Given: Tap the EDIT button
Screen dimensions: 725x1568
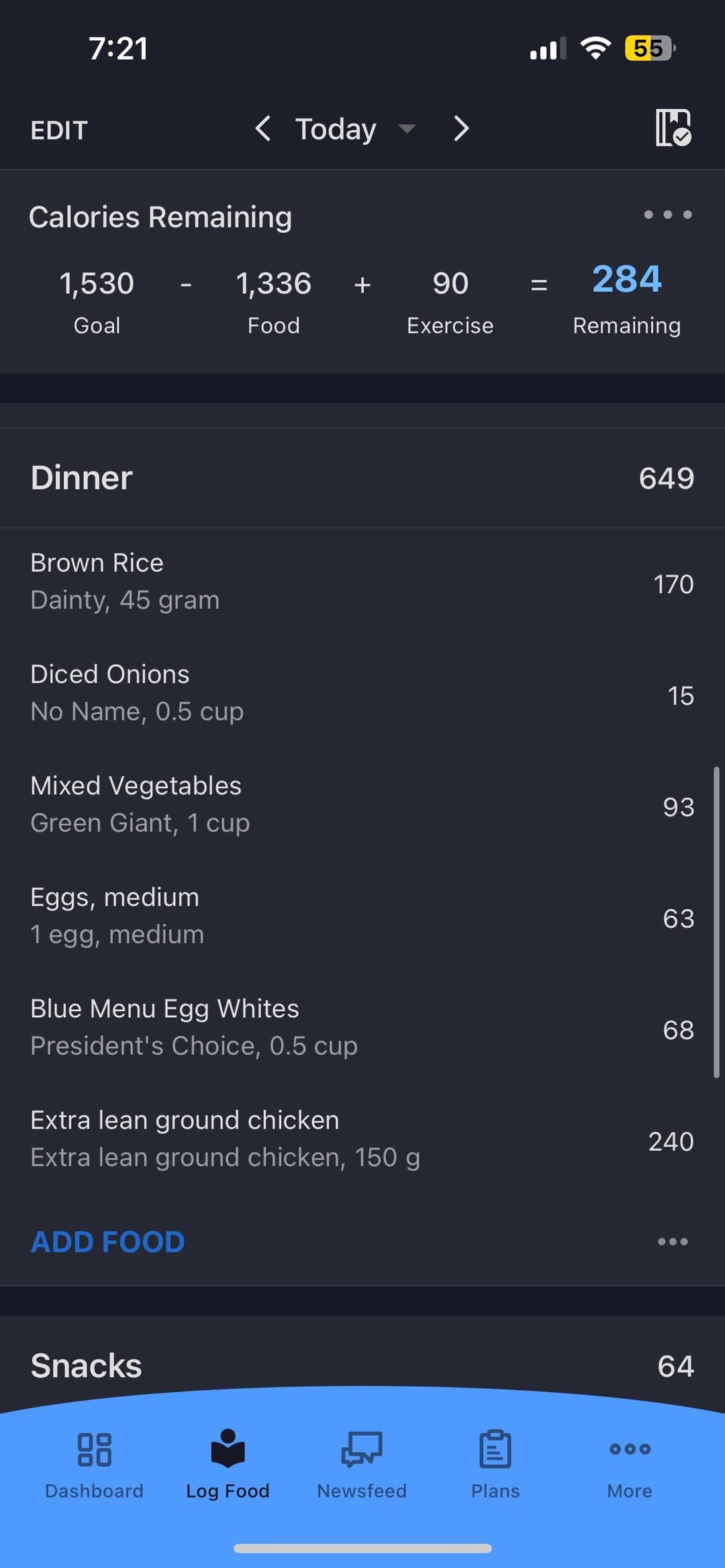Looking at the screenshot, I should tap(59, 130).
